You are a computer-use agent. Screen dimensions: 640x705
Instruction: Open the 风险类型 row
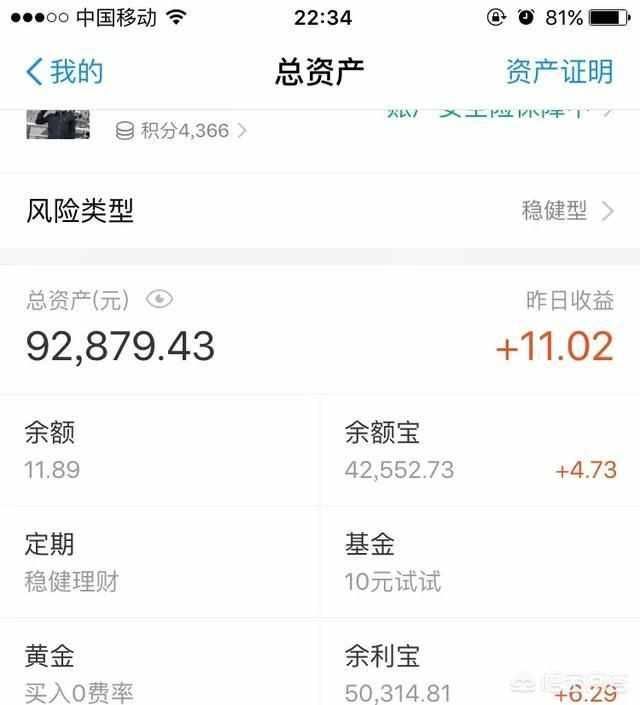point(320,211)
